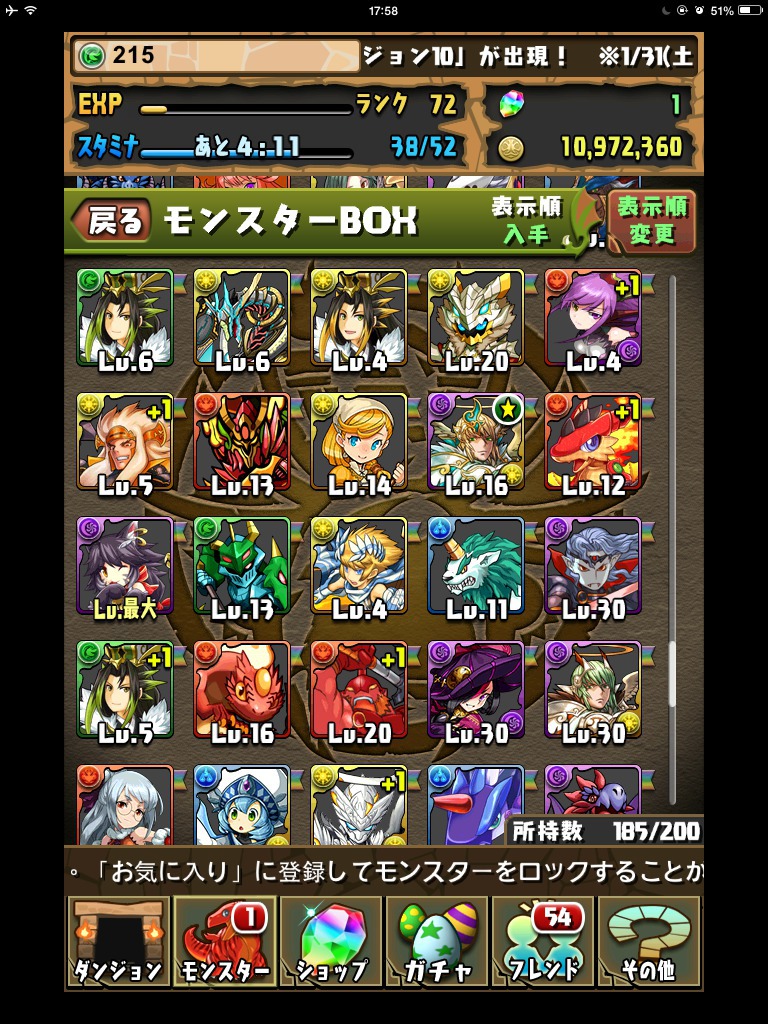
Task: Select the purple-haired girl monster at Lv.4
Action: 593,318
